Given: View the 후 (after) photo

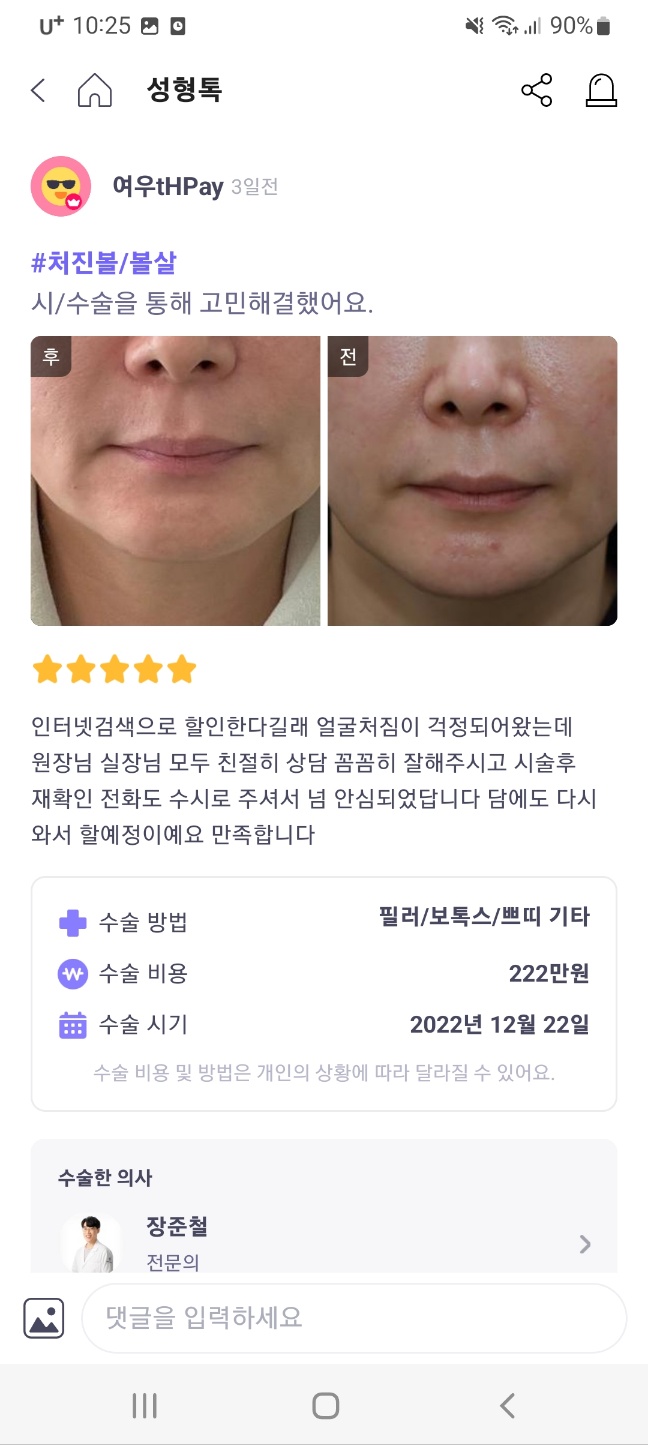Looking at the screenshot, I should pyautogui.click(x=176, y=481).
